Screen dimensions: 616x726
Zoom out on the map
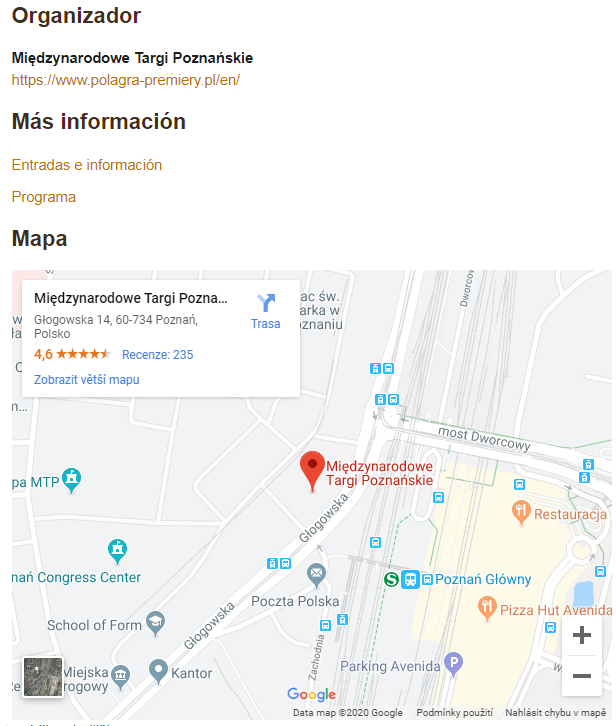tap(582, 676)
